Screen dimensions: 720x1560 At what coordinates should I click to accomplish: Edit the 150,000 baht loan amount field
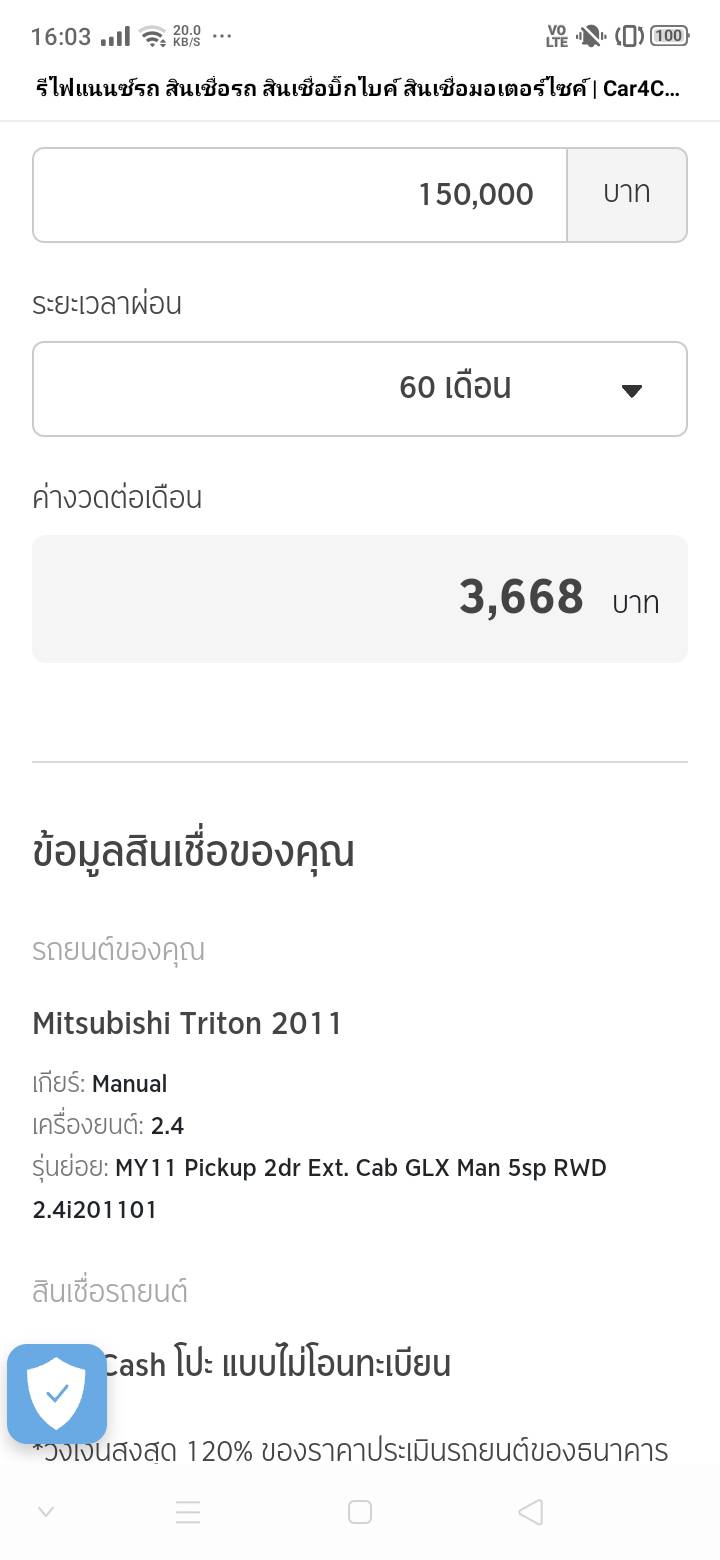[300, 195]
